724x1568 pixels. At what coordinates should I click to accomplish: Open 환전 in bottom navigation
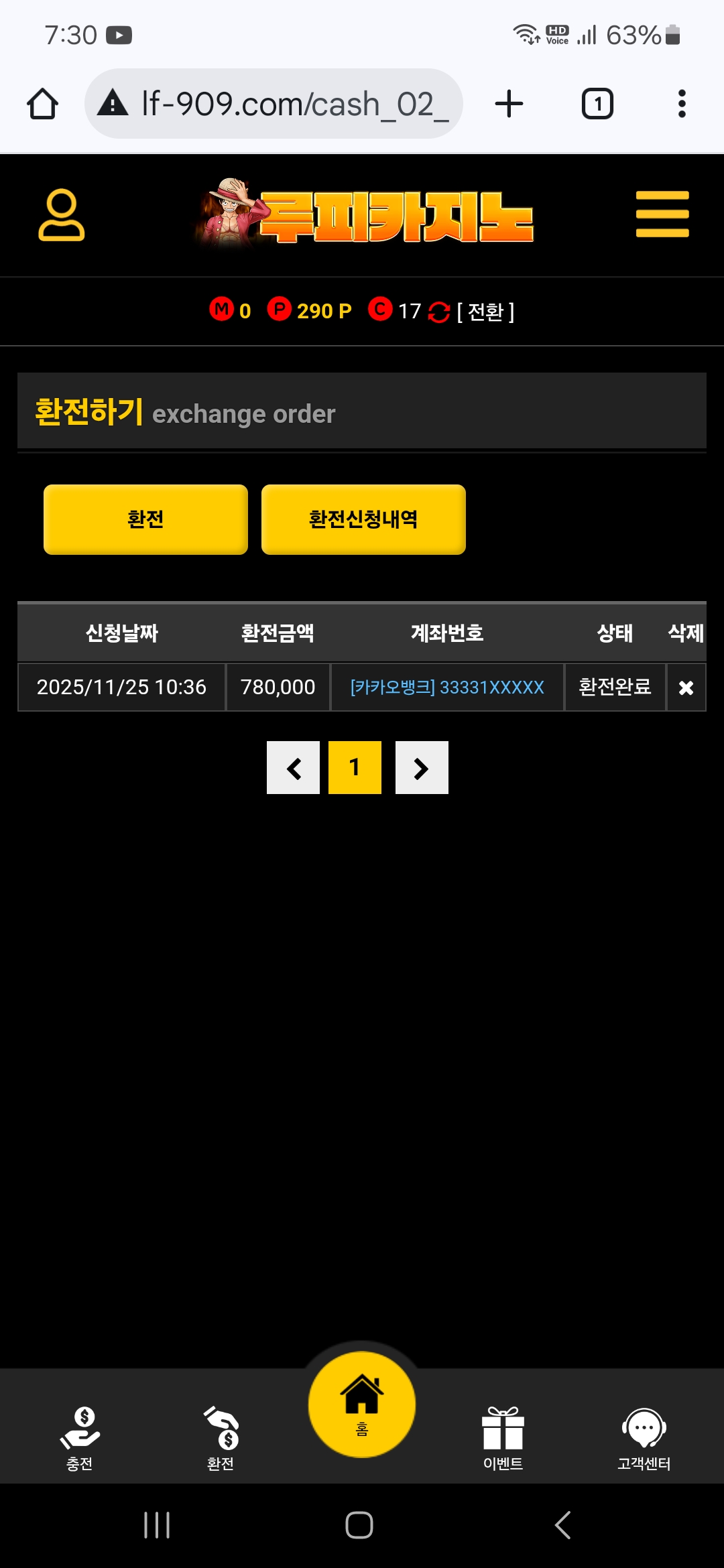pyautogui.click(x=221, y=1438)
